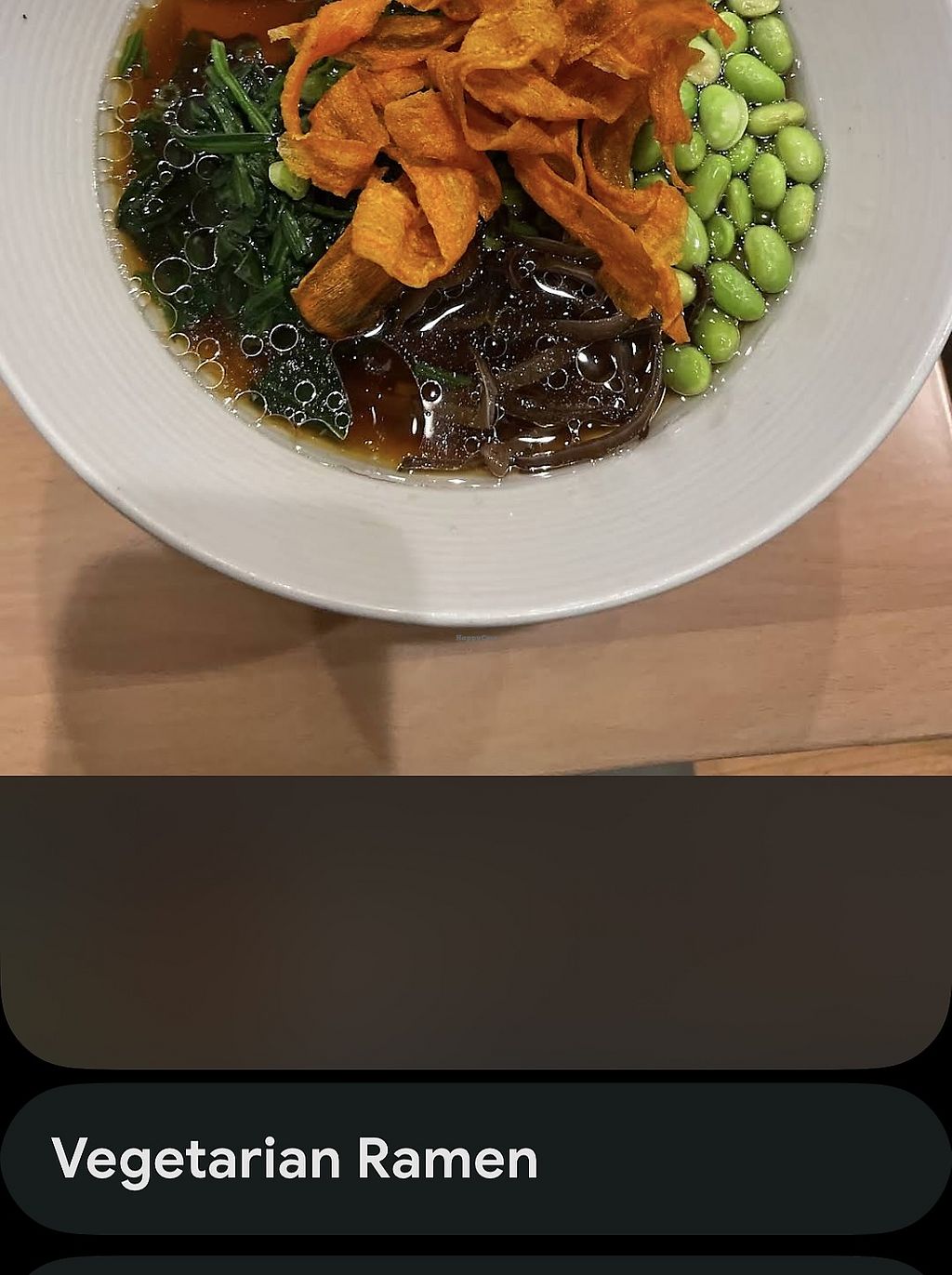
Task: Open the ramen bowl photo
Action: tap(474, 372)
